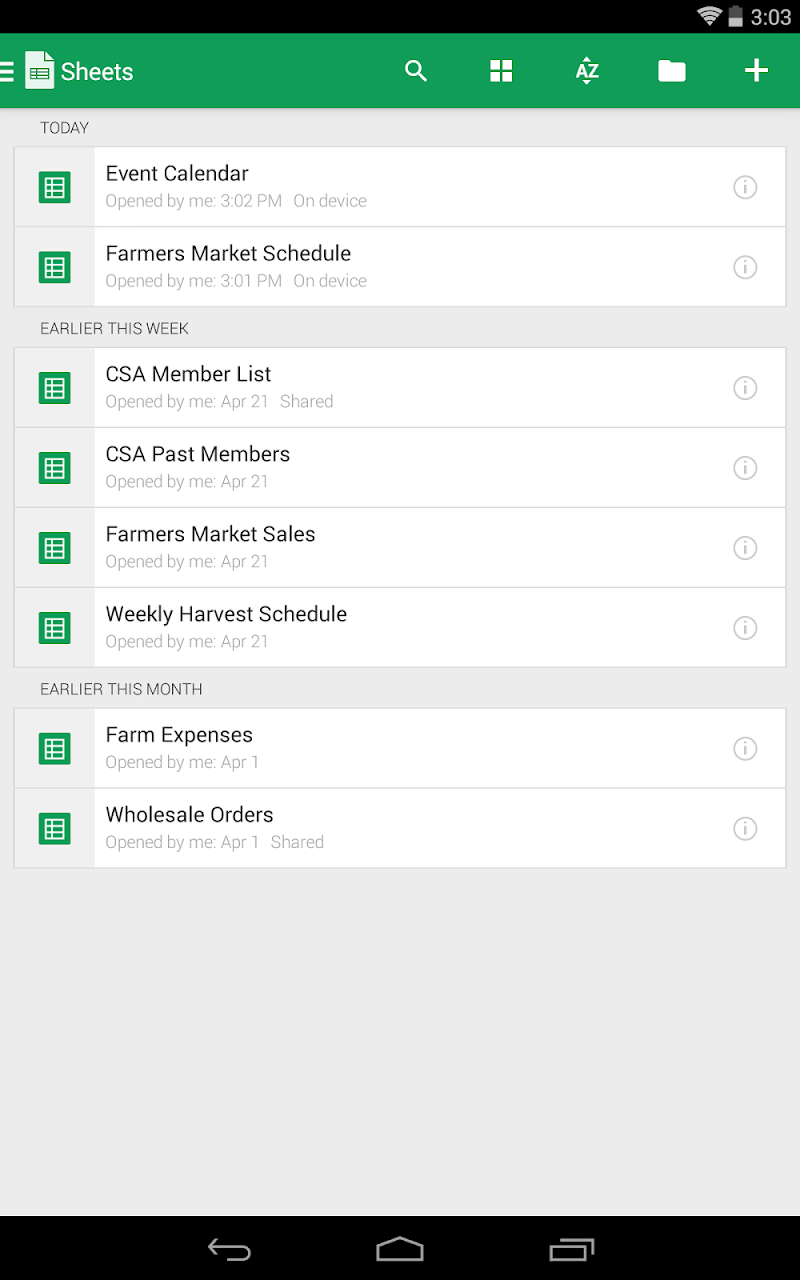
Task: Open info details for Event Calendar
Action: (x=745, y=187)
